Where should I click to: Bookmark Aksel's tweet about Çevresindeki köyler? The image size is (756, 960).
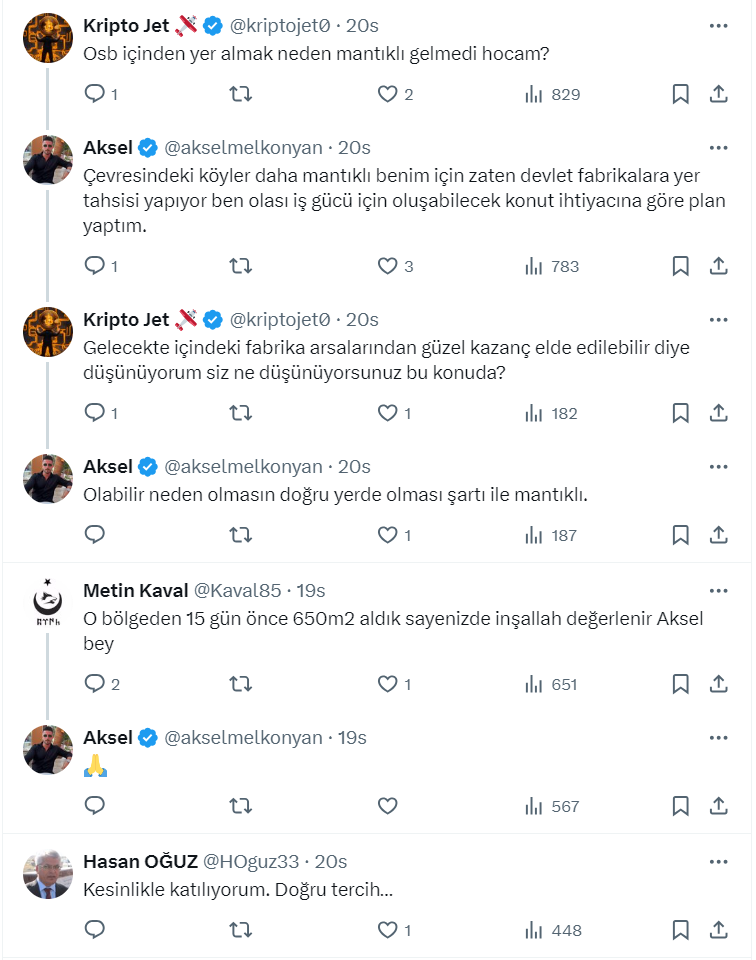click(680, 266)
